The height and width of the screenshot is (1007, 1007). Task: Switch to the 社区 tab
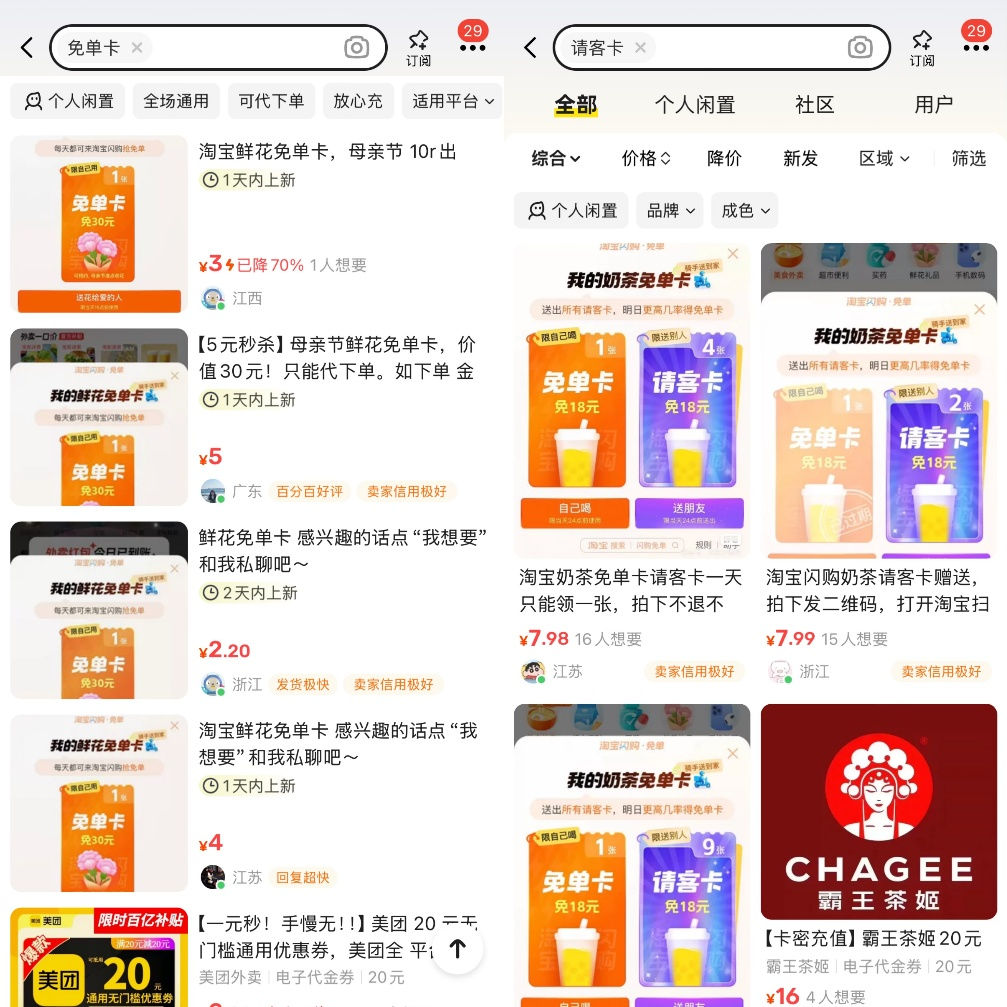(814, 105)
